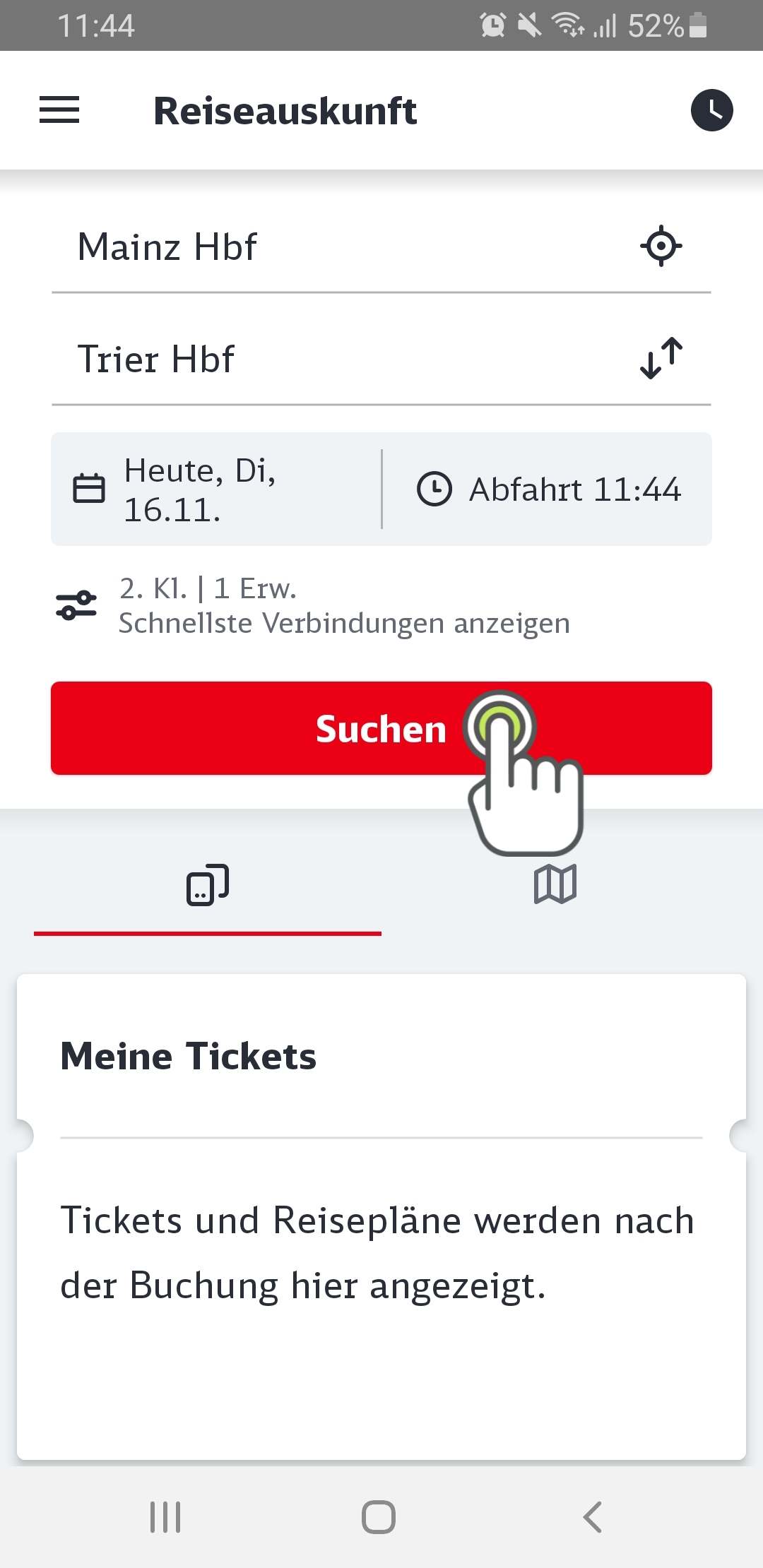
Task: Switch to the map tab
Action: tap(555, 884)
